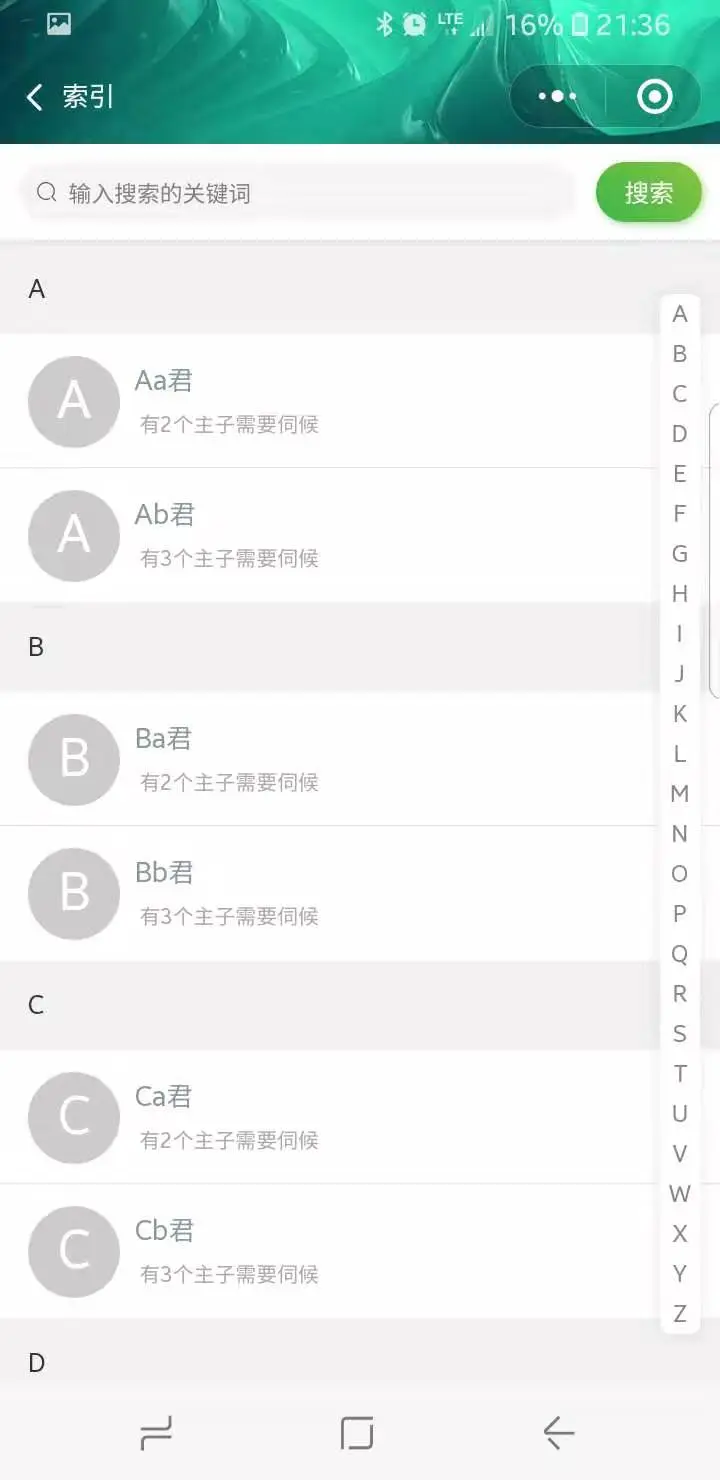
Task: Go to the system home screen
Action: click(357, 1433)
